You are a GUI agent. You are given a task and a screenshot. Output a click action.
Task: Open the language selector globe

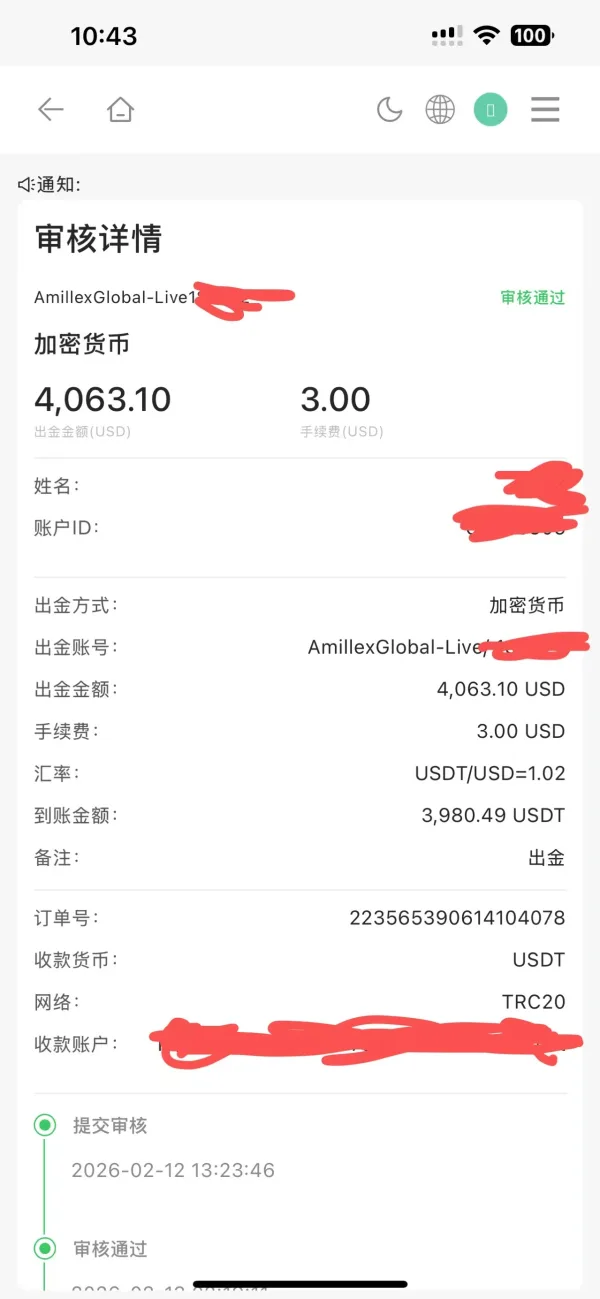click(x=440, y=110)
